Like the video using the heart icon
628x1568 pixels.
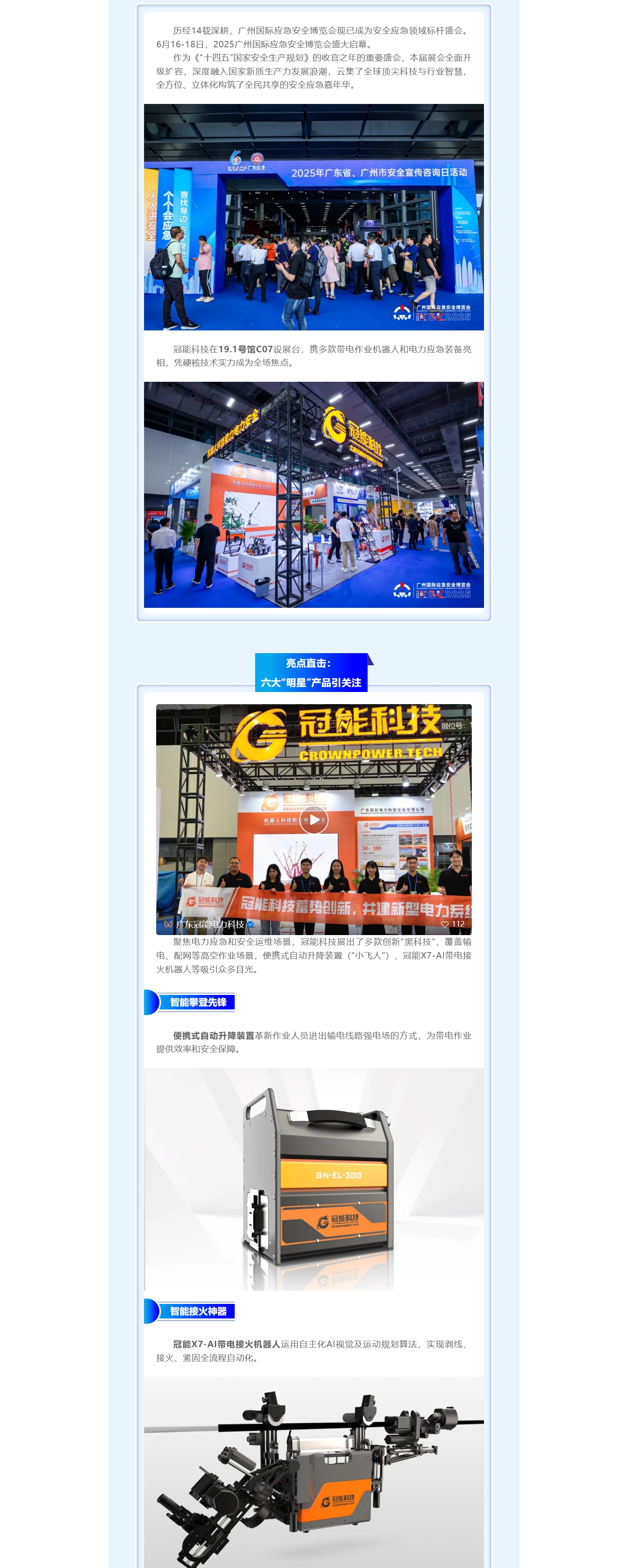coord(445,924)
